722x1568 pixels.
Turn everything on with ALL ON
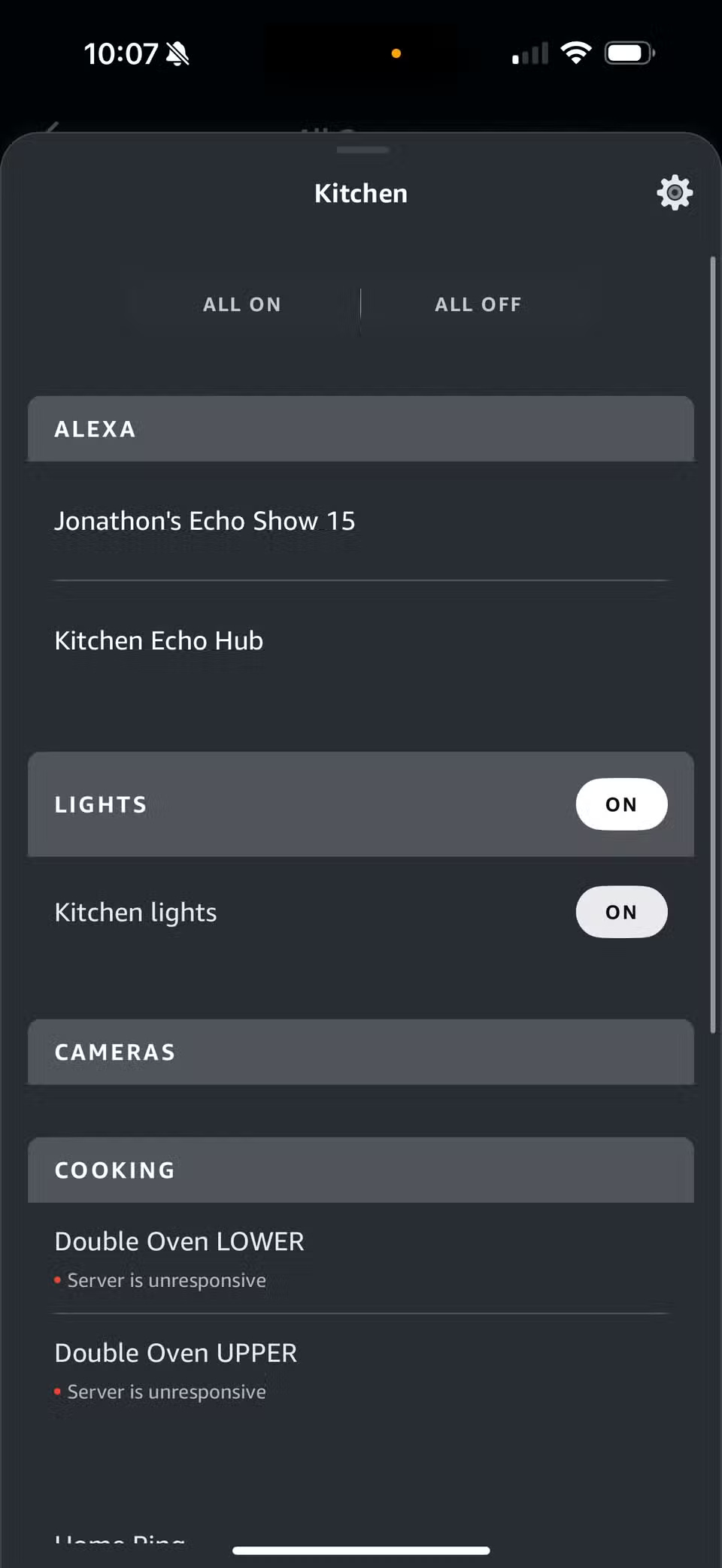pyautogui.click(x=241, y=304)
